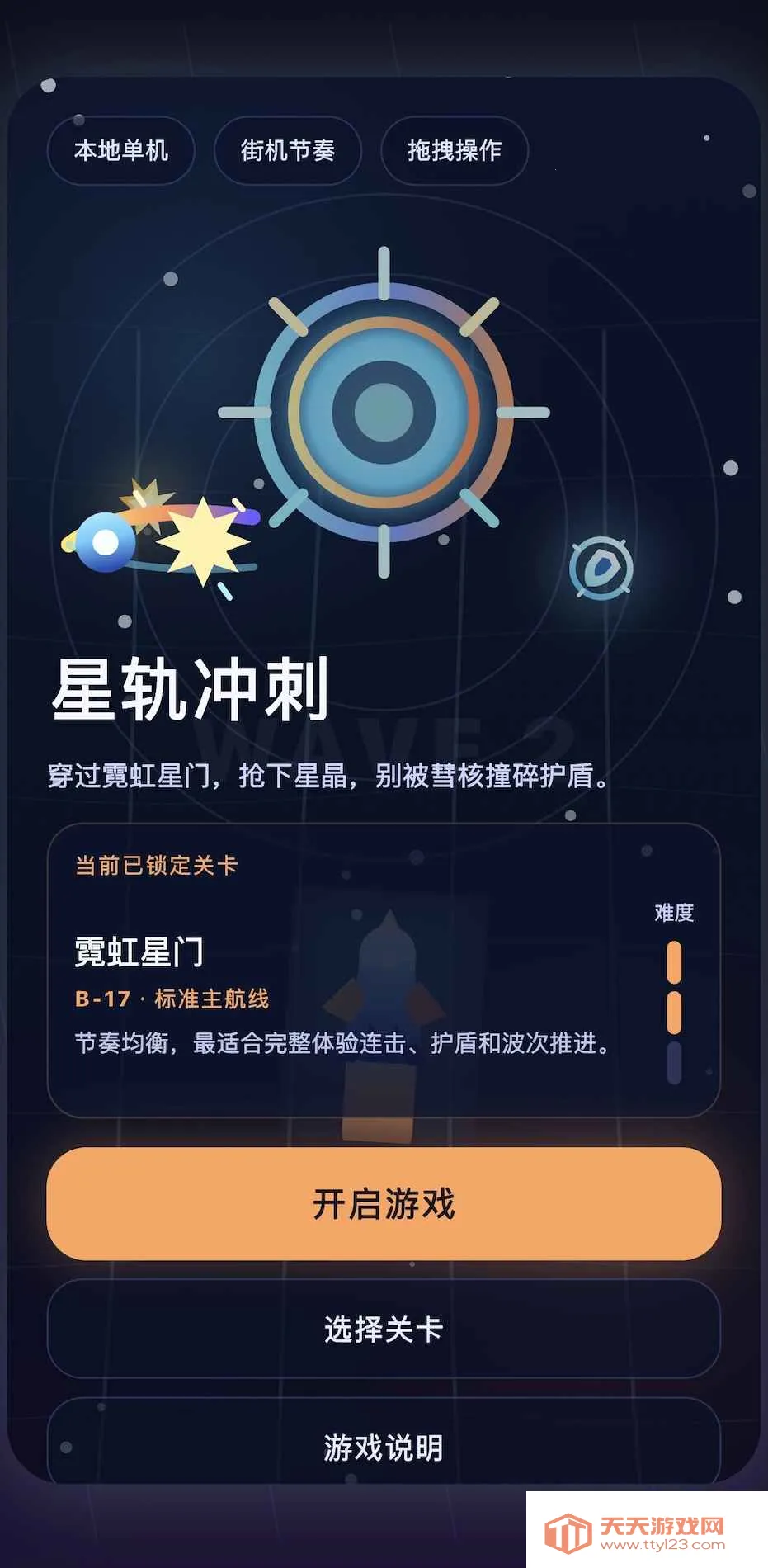Image resolution: width=768 pixels, height=1568 pixels.
Task: Enable the 街机节奏 option chip
Action: coord(287,151)
